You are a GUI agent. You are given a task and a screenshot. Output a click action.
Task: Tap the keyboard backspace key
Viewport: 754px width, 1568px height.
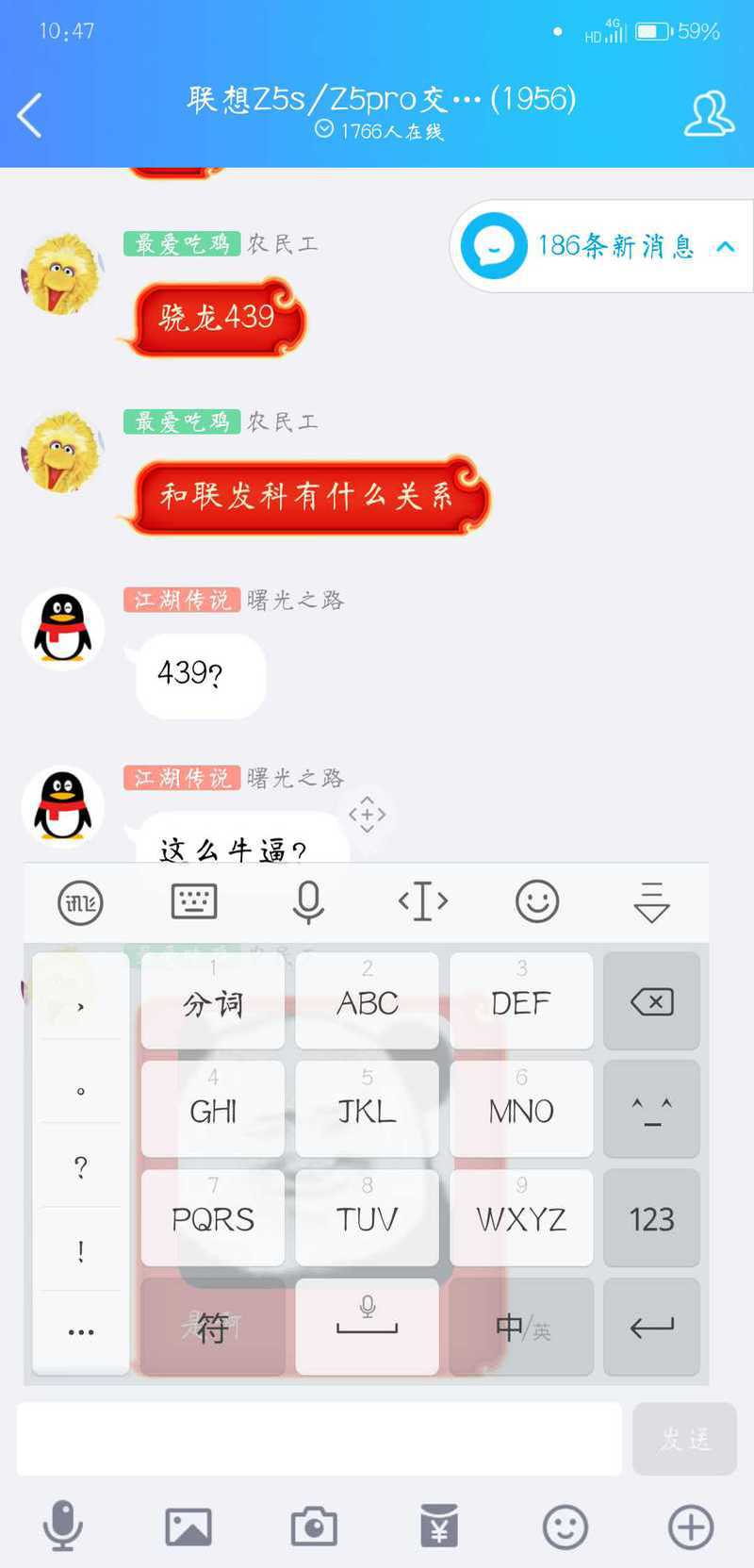point(651,1001)
